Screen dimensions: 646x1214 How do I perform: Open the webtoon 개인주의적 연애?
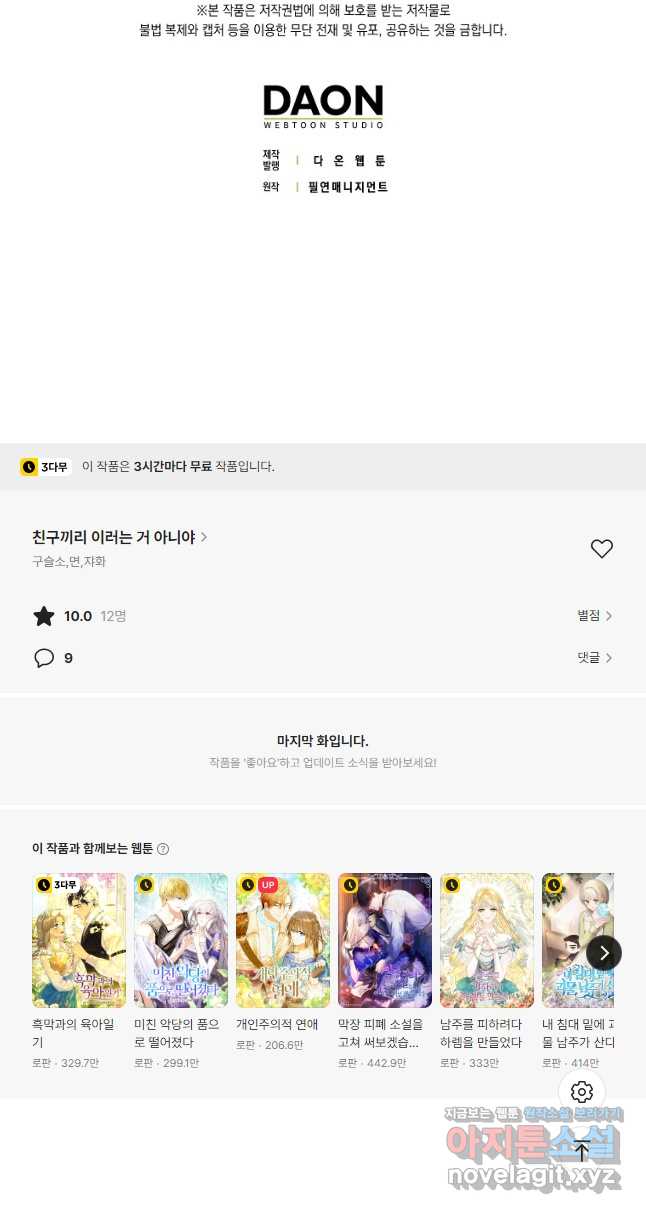(x=283, y=940)
